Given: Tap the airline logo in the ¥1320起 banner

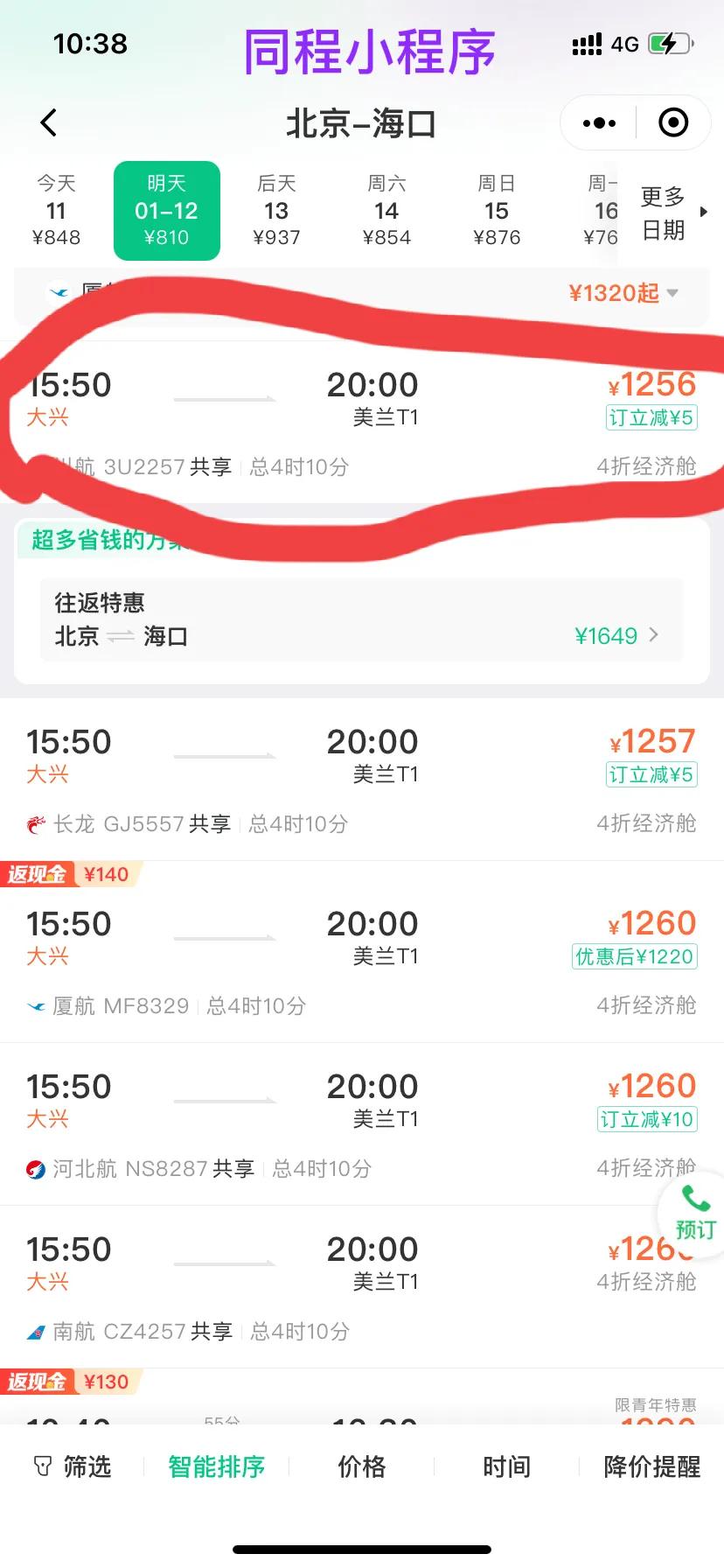Looking at the screenshot, I should point(54,292).
